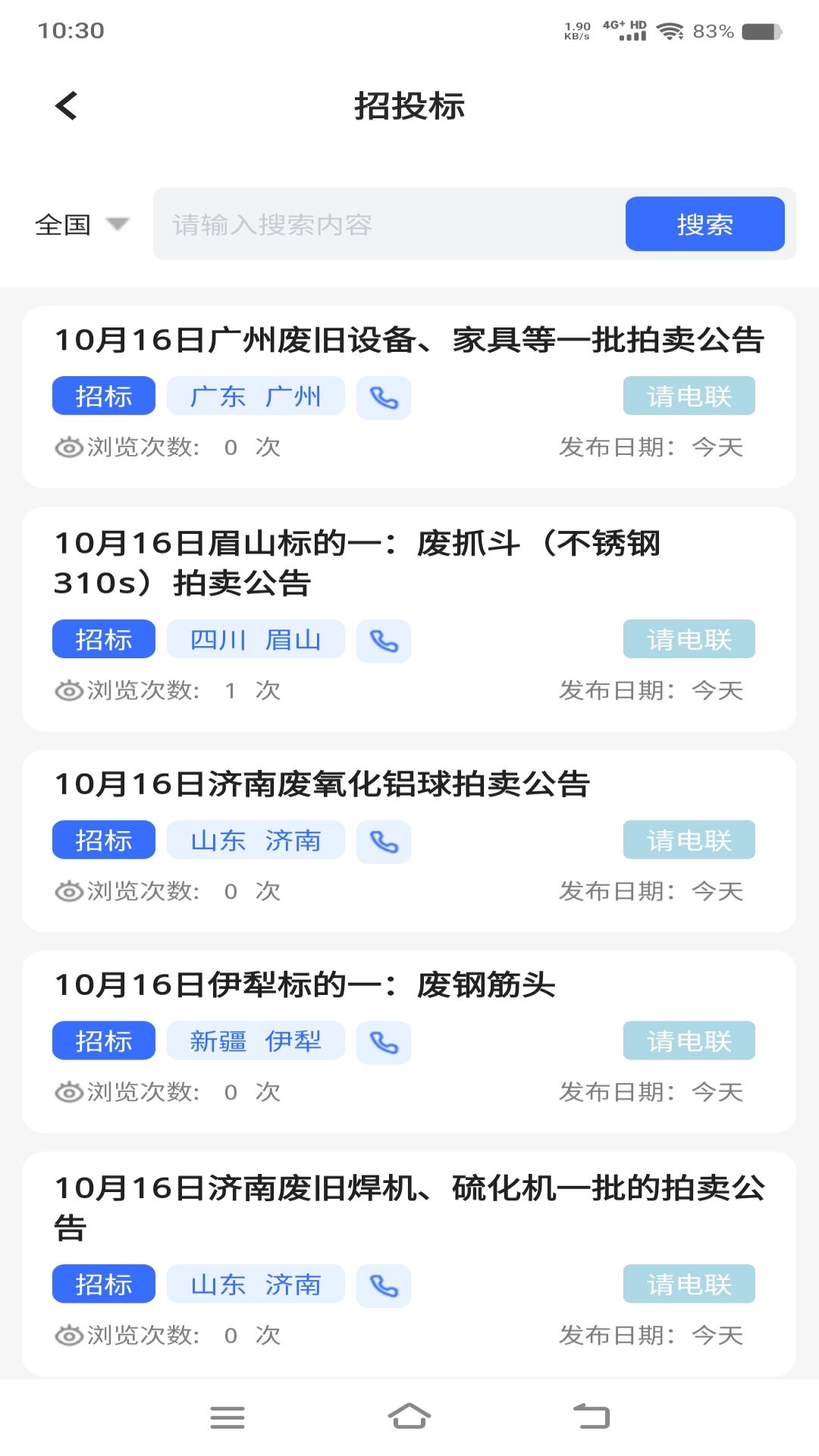Select the 山东 济南 location tag
819x1456 pixels.
pyautogui.click(x=256, y=840)
